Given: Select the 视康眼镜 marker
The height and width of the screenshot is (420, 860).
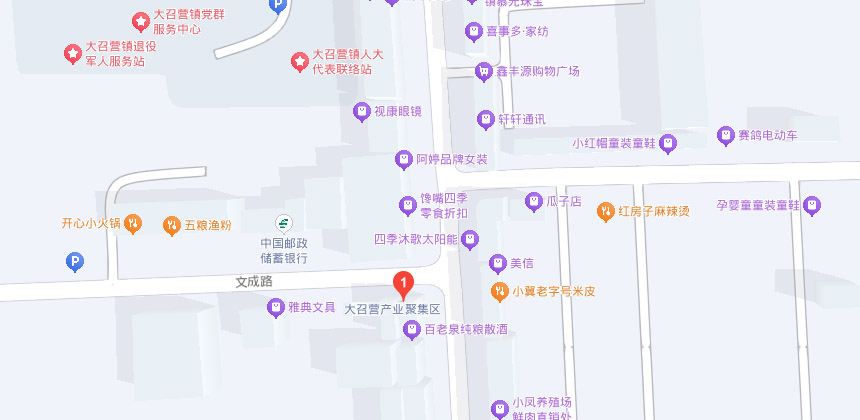Looking at the screenshot, I should (361, 111).
